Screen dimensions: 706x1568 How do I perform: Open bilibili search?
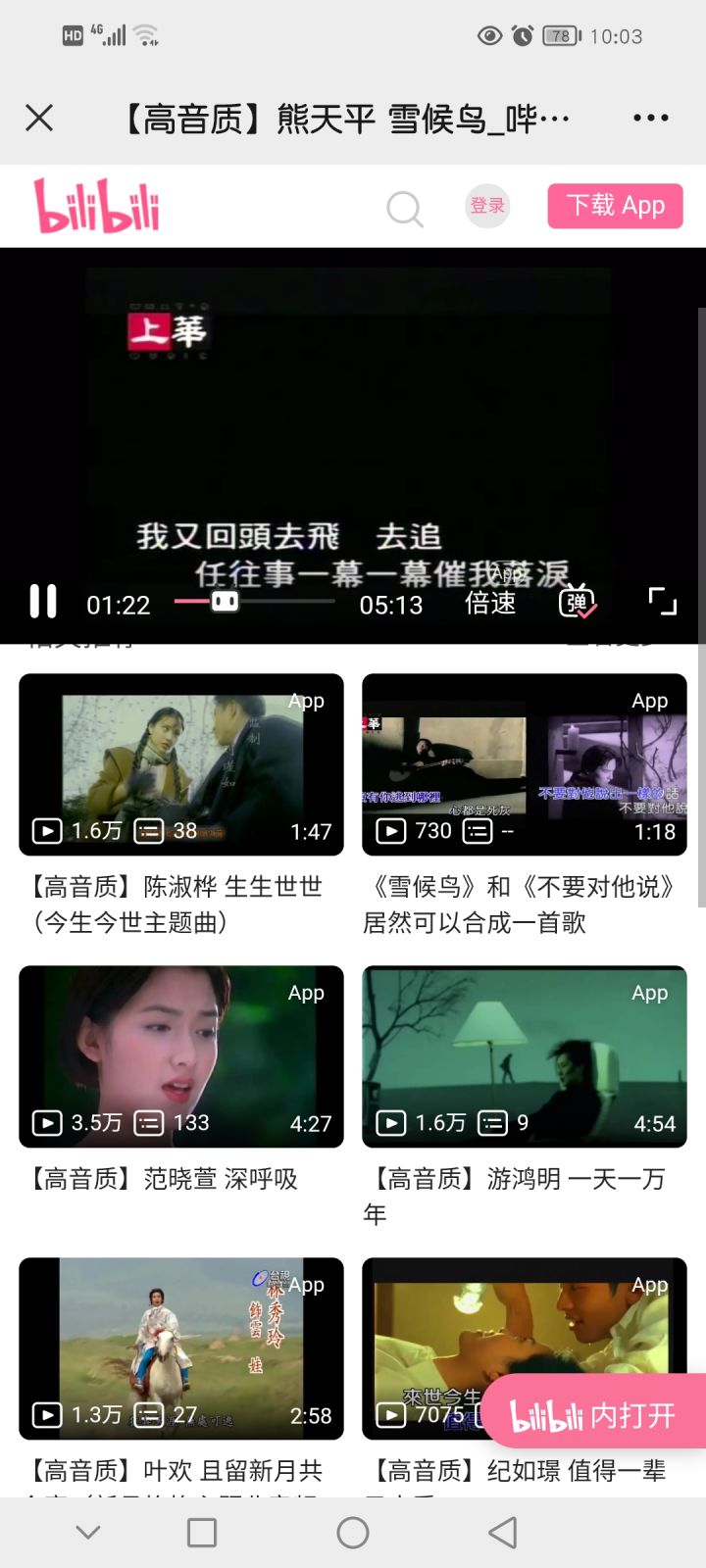click(x=404, y=208)
